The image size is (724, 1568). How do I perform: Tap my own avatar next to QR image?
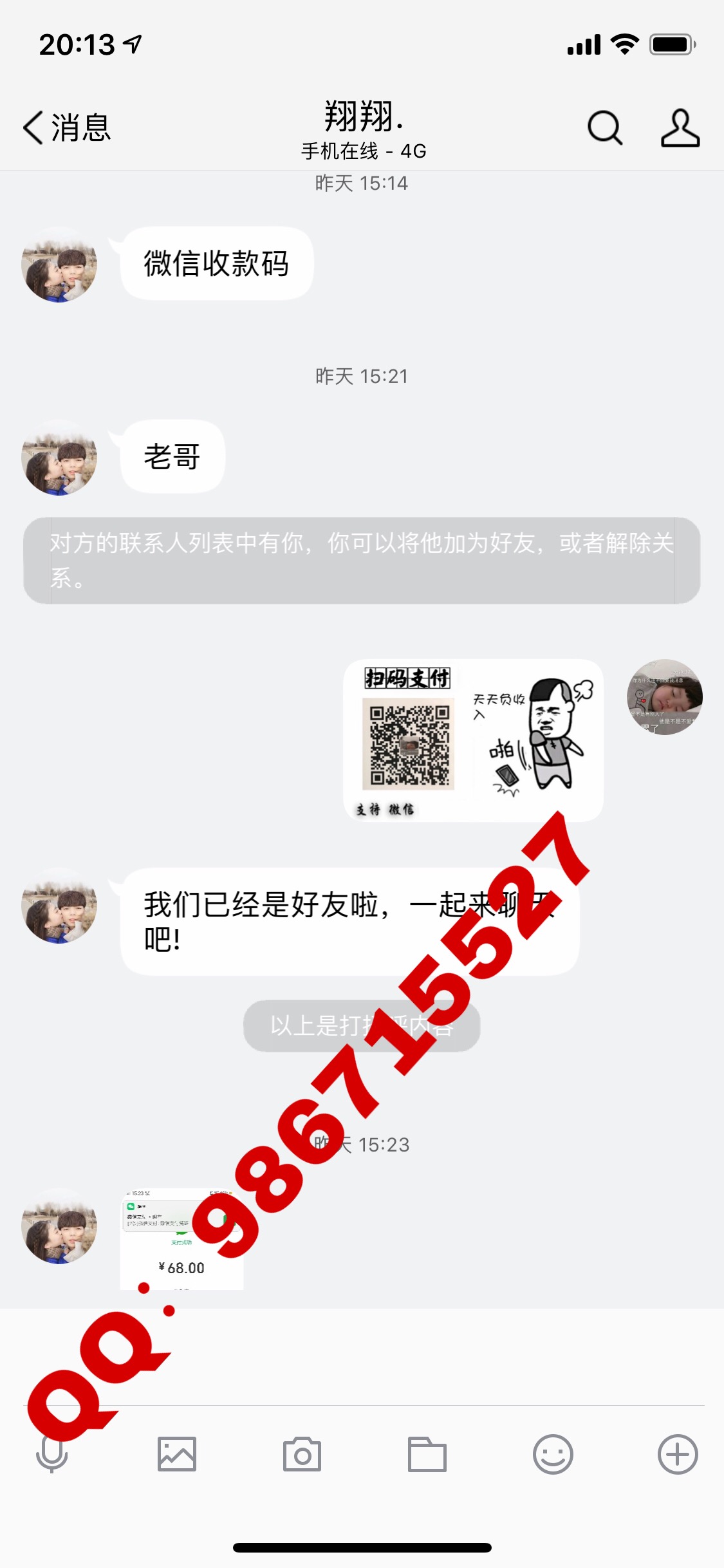click(664, 697)
